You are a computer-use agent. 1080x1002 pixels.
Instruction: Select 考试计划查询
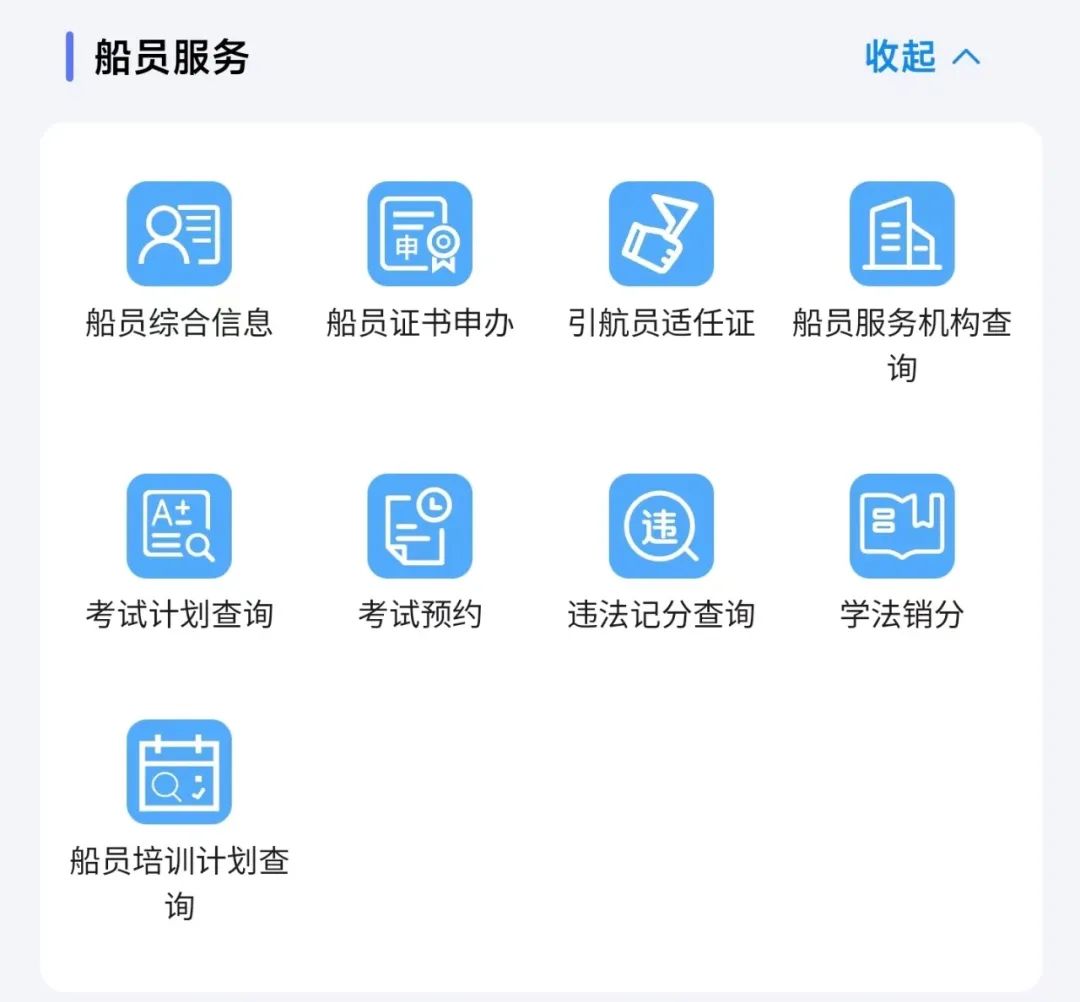pyautogui.click(x=179, y=526)
